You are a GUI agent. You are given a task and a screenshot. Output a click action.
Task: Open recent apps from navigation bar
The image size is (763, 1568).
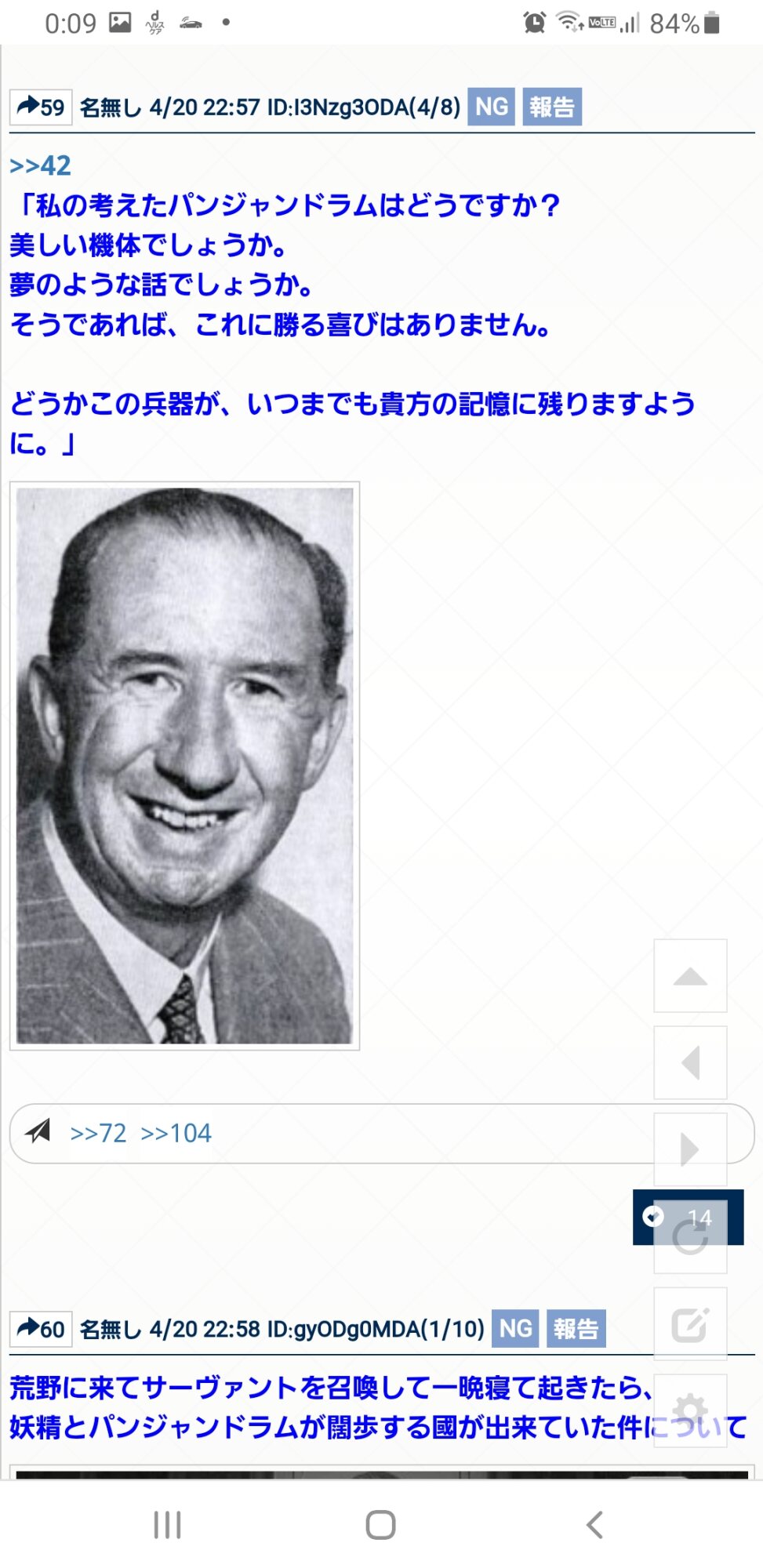pos(167,1525)
